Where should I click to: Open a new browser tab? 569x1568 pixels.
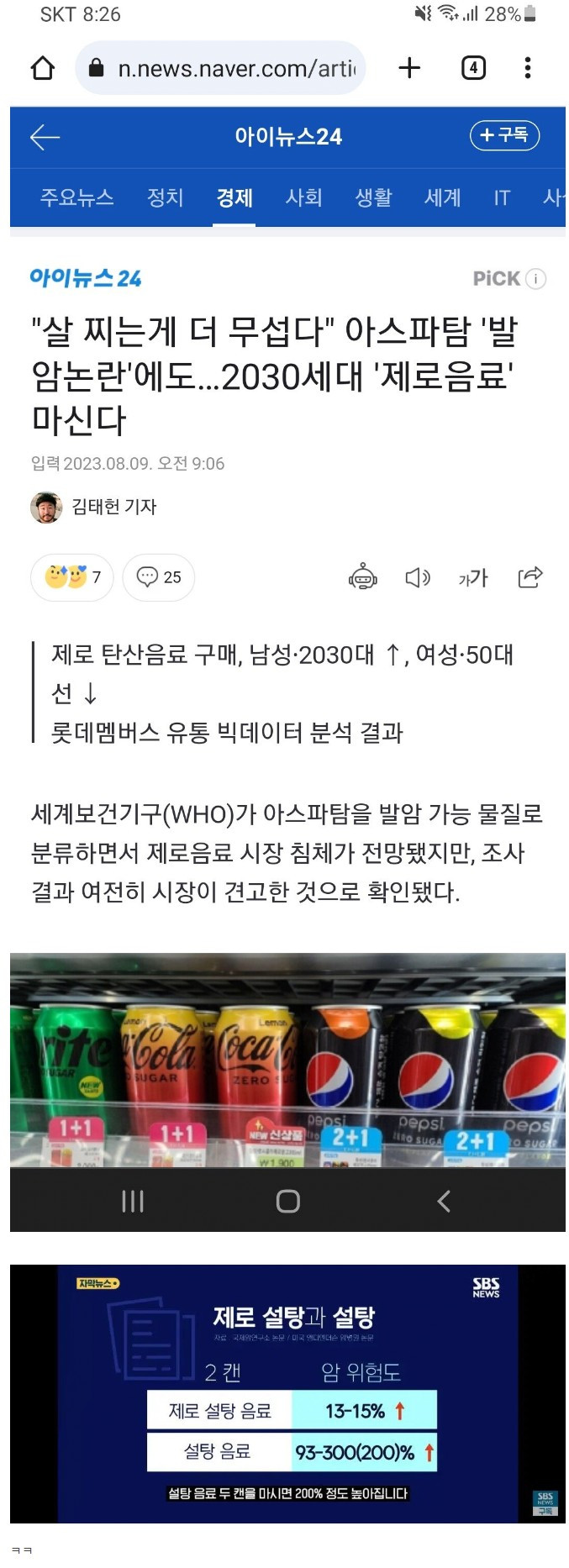[409, 68]
